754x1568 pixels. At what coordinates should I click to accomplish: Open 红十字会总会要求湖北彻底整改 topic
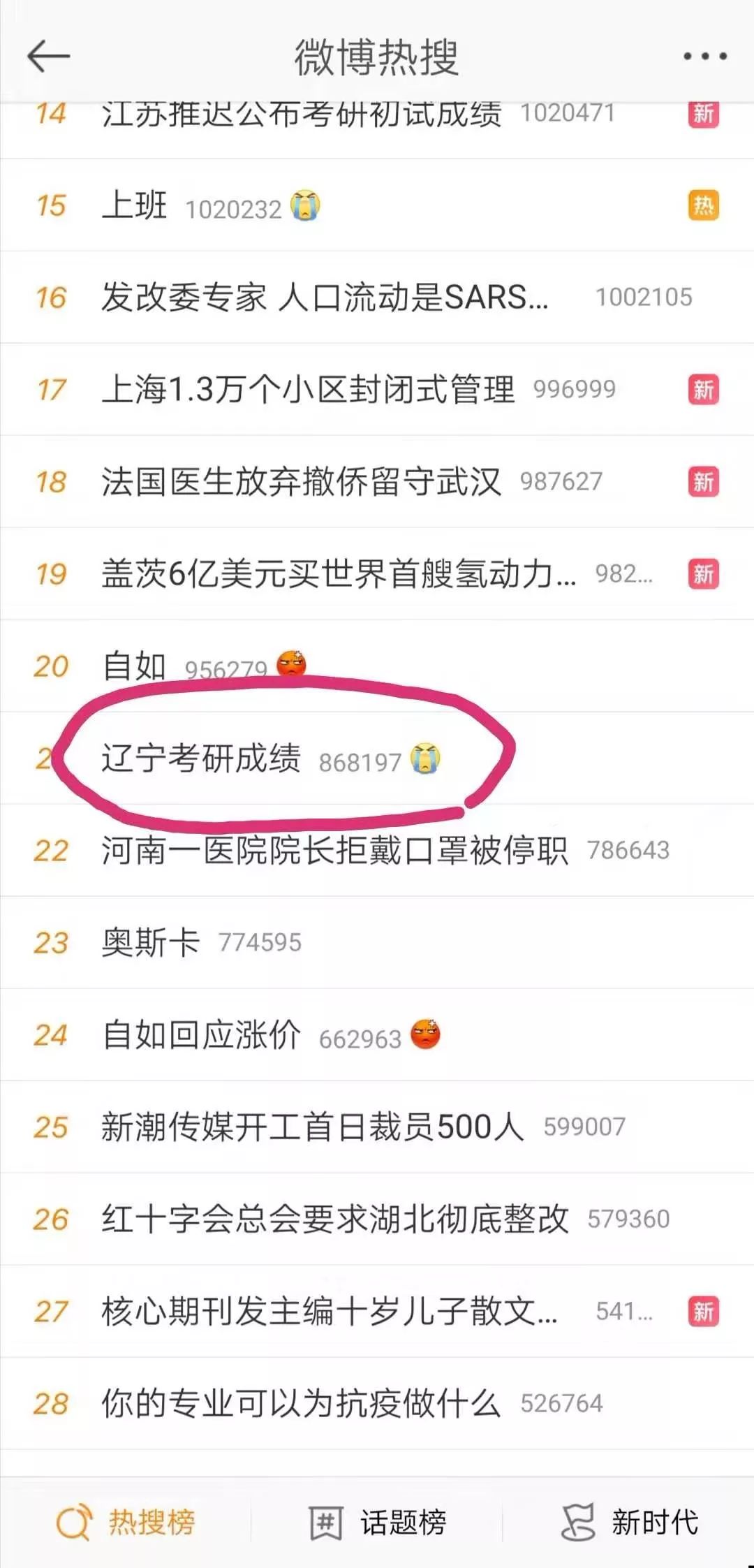[x=334, y=1219]
